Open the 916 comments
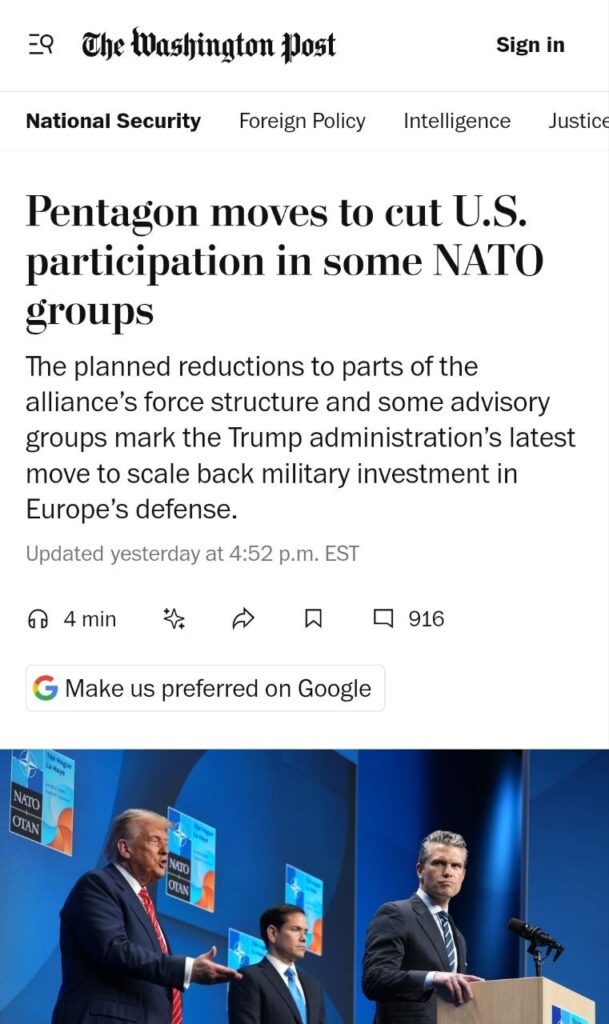The height and width of the screenshot is (1024, 609). coord(408,619)
